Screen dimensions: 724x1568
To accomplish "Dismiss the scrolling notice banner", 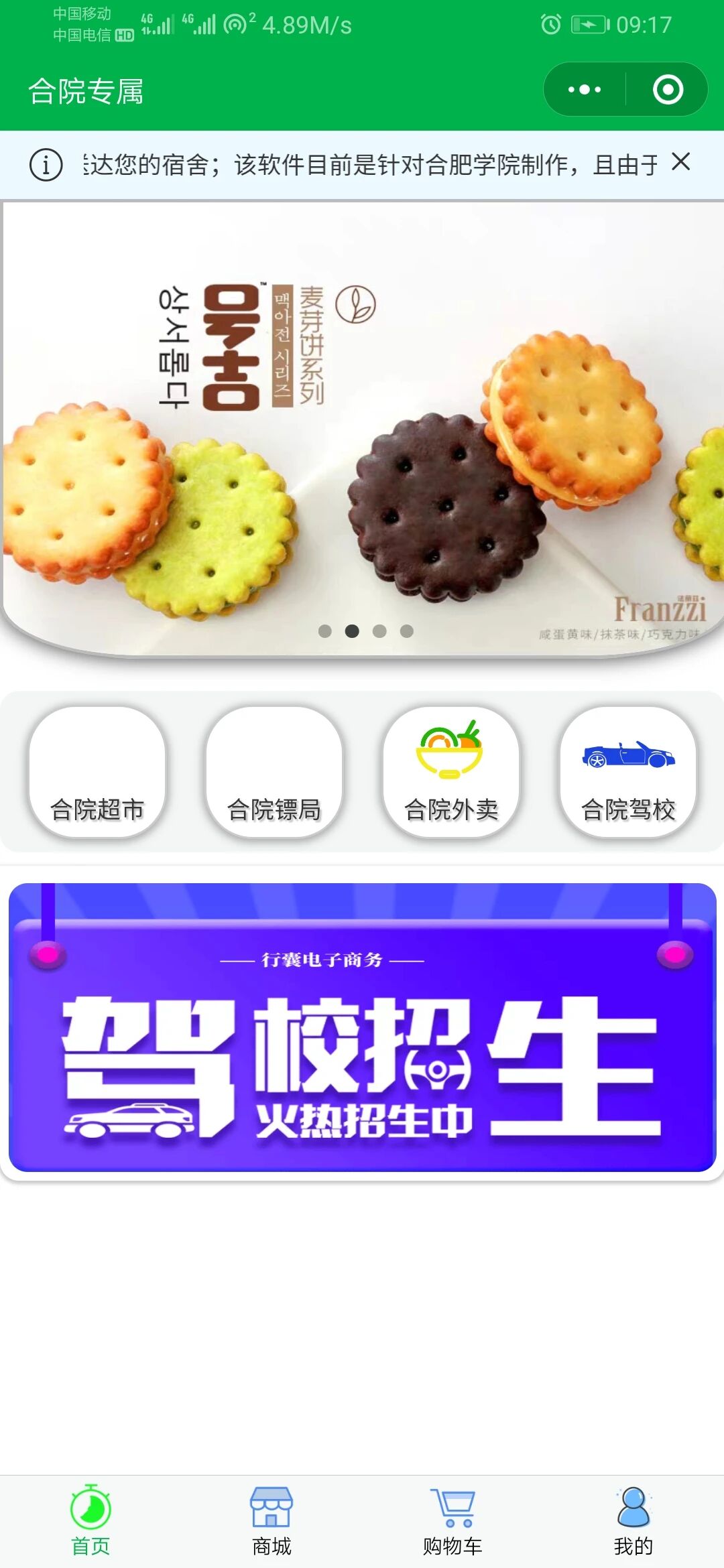I will 680,162.
